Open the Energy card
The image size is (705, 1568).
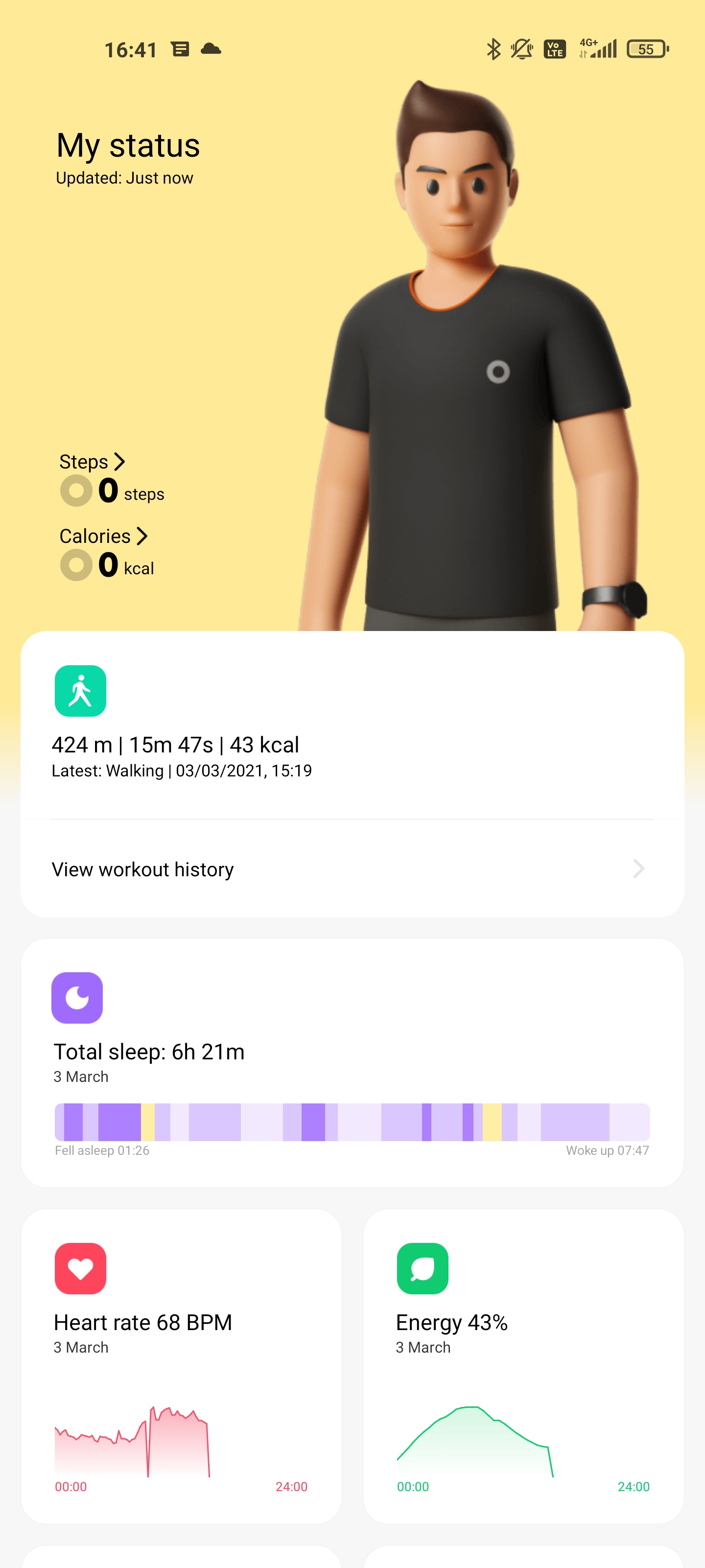point(523,1365)
